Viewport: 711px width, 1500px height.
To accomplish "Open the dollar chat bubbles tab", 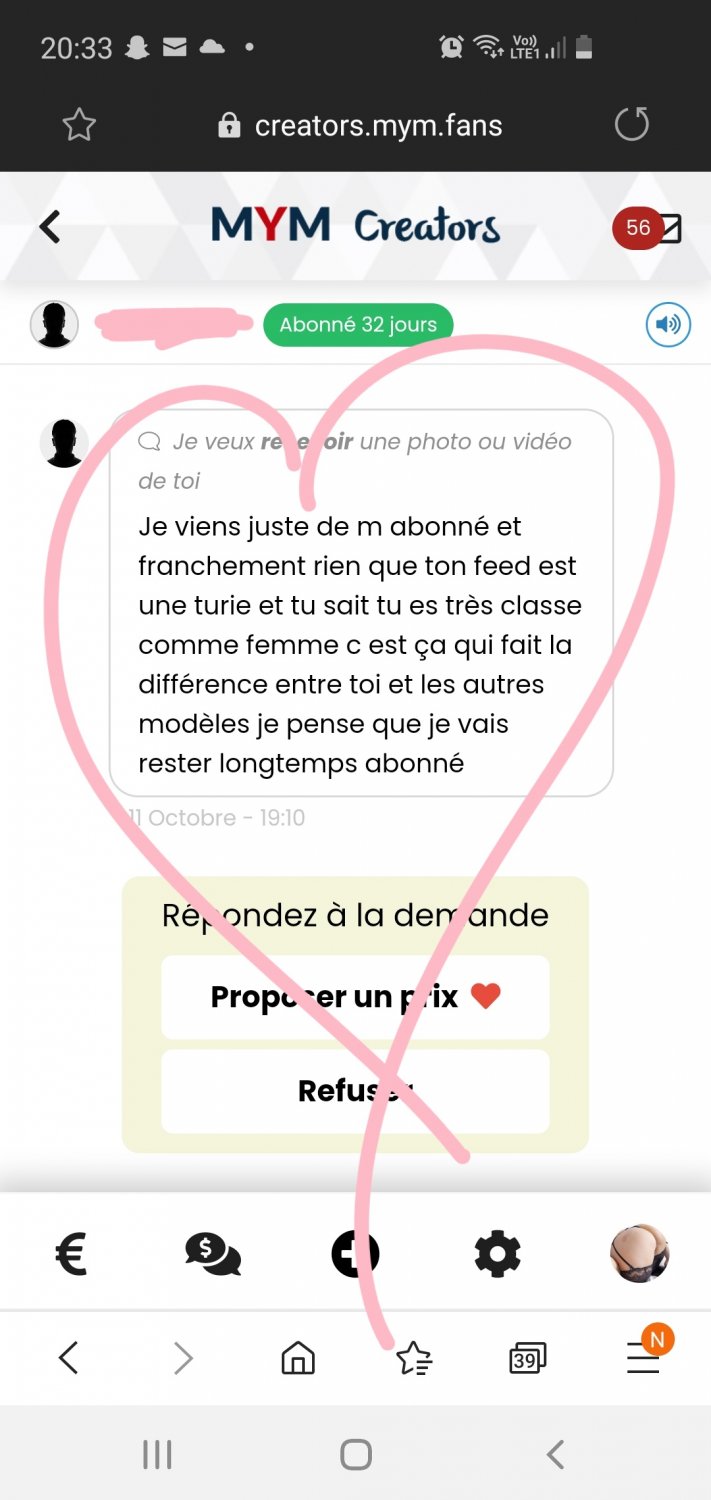I will coord(213,1253).
